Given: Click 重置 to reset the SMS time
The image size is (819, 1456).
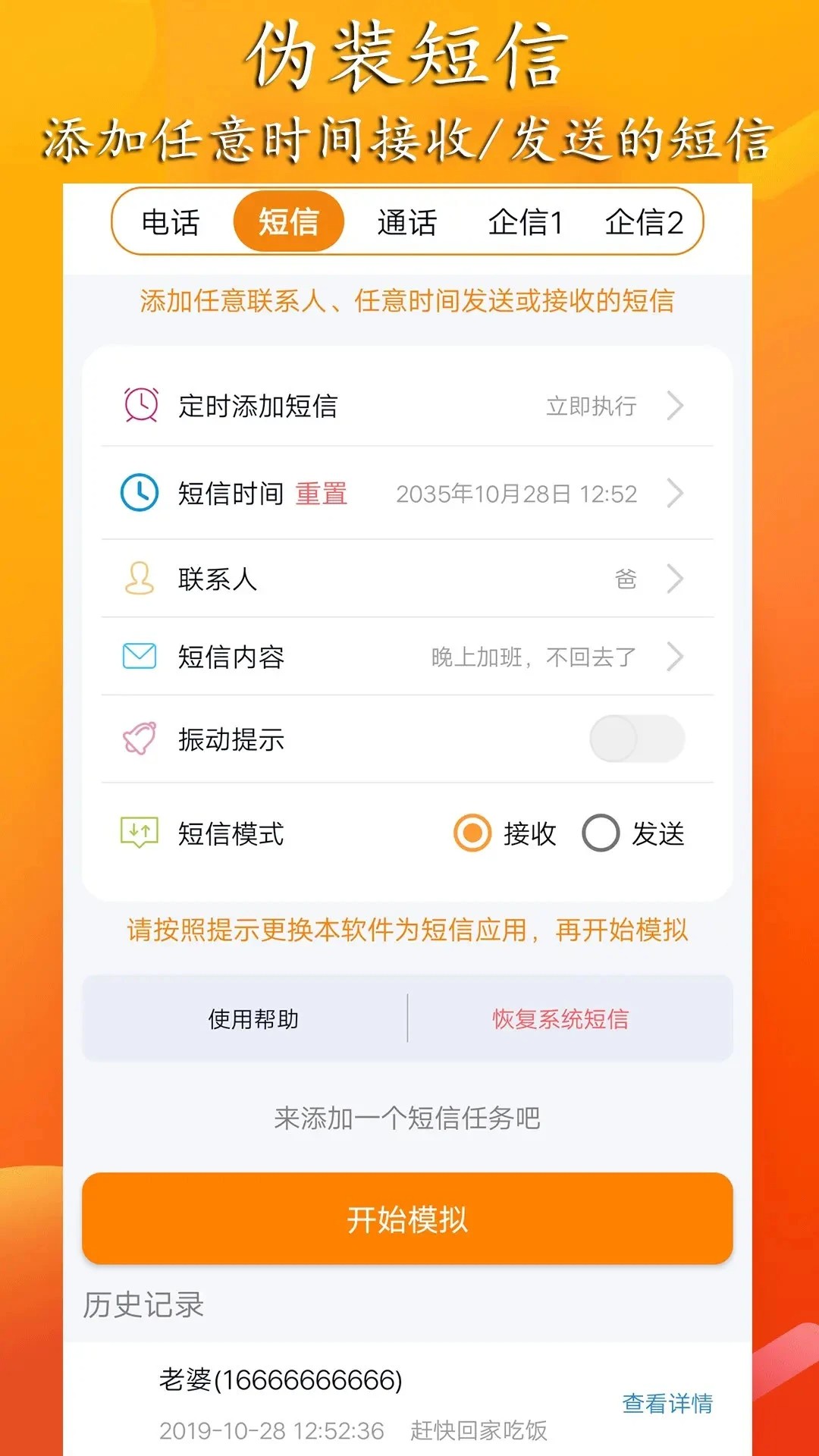Looking at the screenshot, I should pyautogui.click(x=322, y=494).
